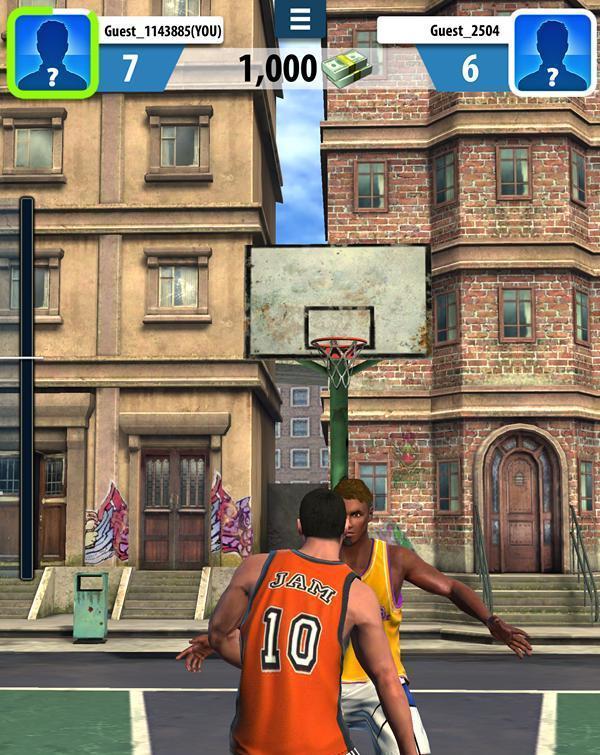The image size is (600, 755).
Task: Open the hamburger menu at top
Action: [x=300, y=18]
